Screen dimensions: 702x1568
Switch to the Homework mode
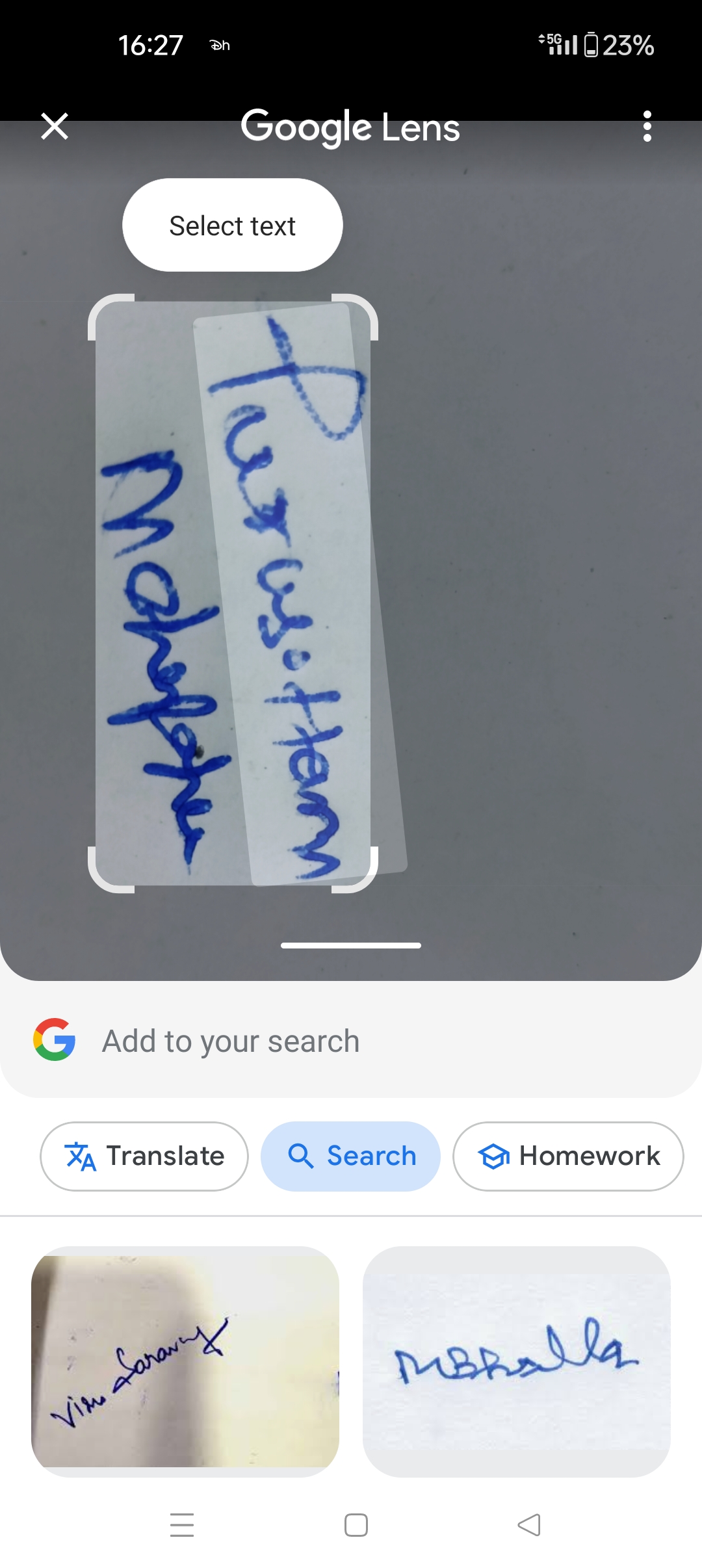568,1156
